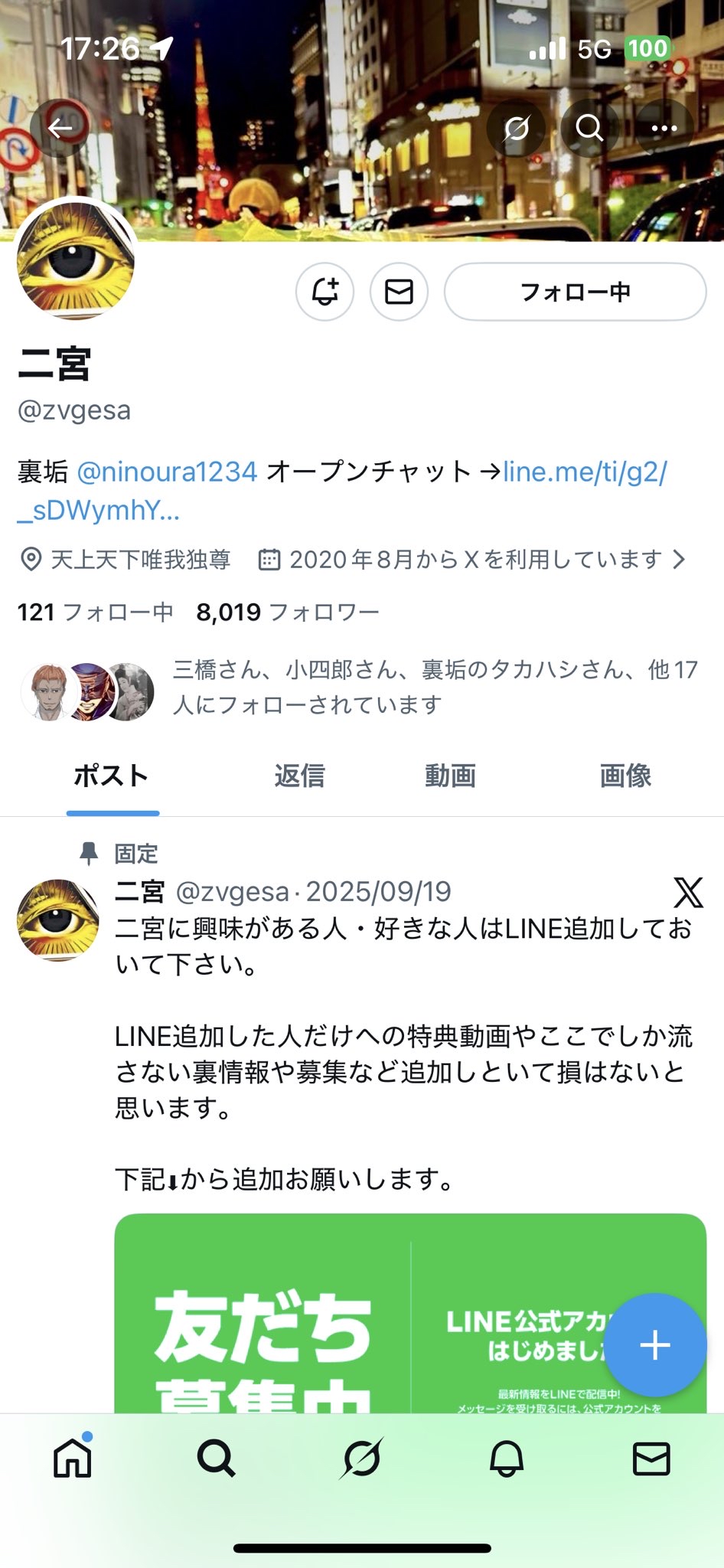Go back using the arrow icon
724x1568 pixels.
point(60,128)
